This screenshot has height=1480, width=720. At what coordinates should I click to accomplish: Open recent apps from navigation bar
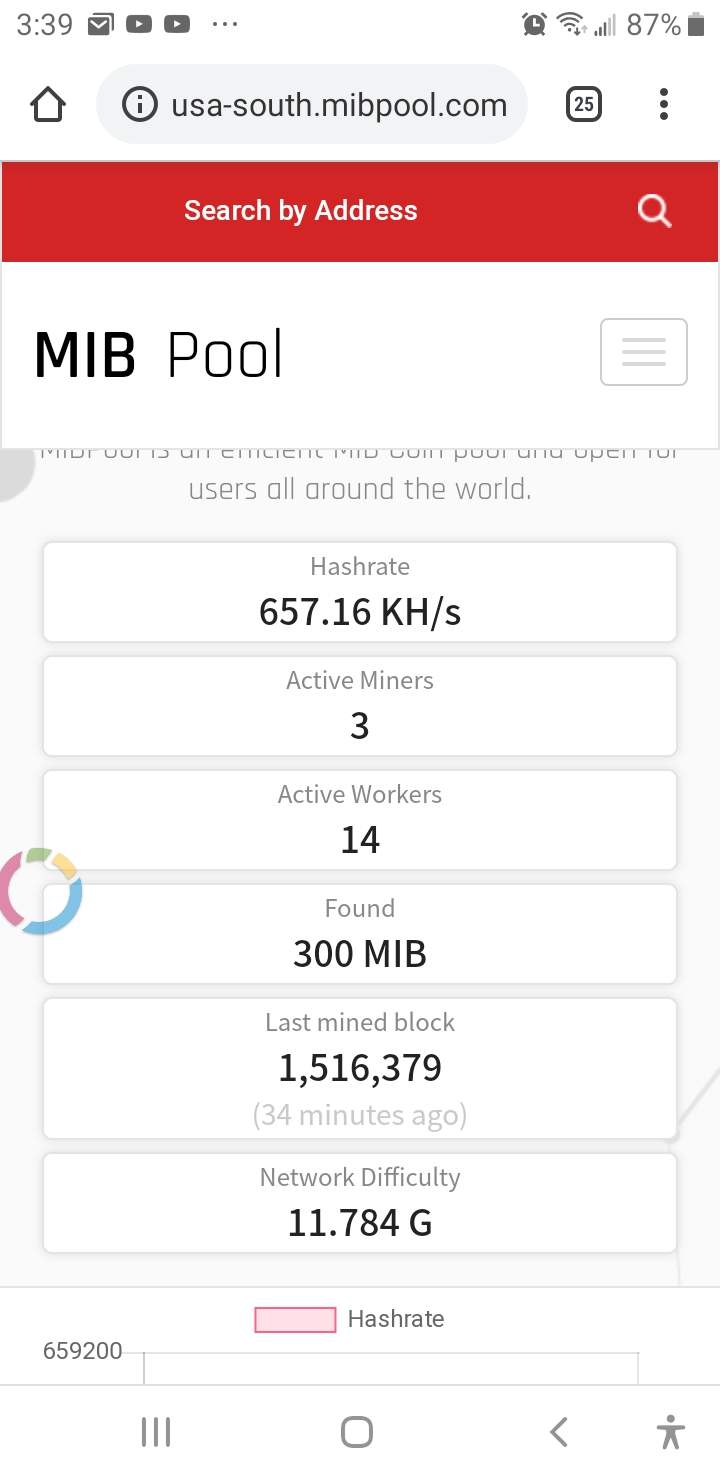point(156,1432)
